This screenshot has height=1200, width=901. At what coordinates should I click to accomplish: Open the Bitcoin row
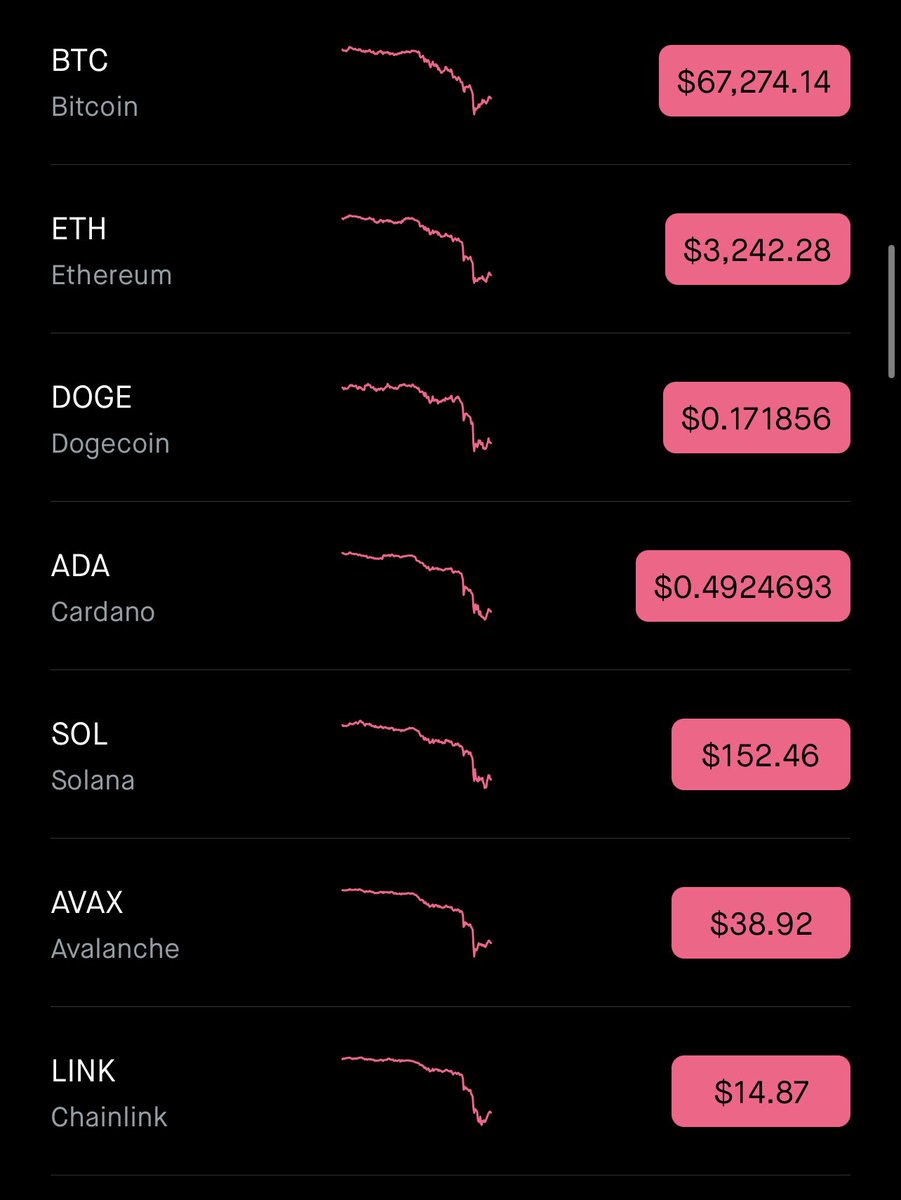[95, 82]
